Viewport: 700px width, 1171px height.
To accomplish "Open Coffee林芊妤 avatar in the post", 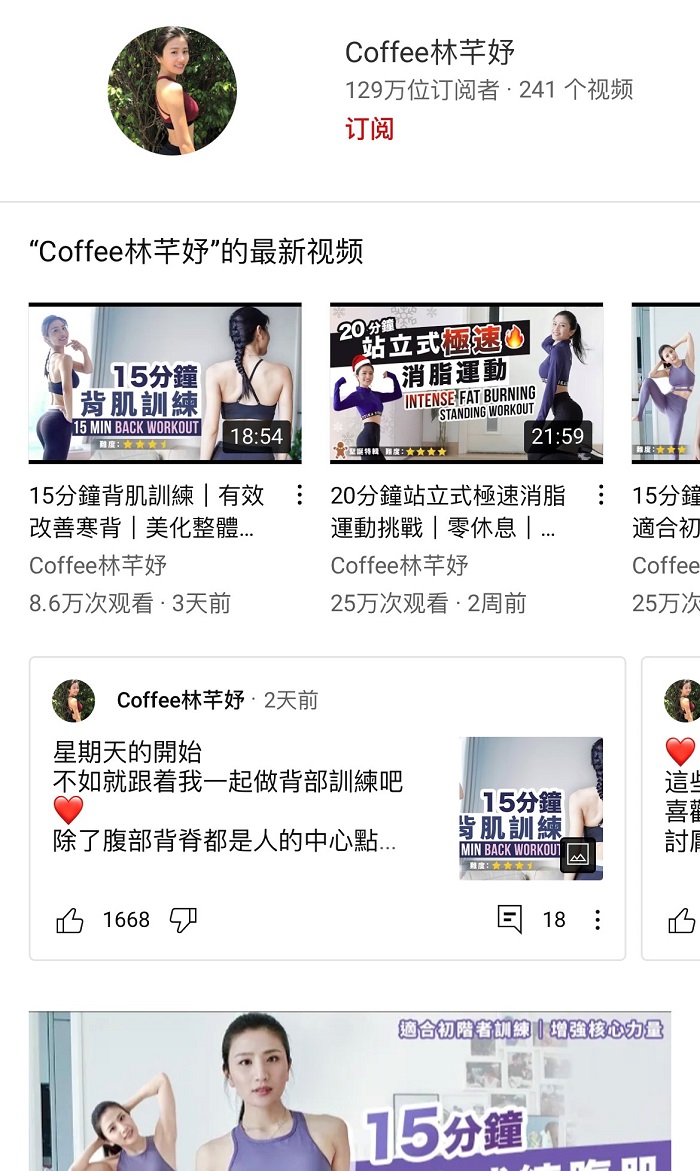I will (73, 701).
